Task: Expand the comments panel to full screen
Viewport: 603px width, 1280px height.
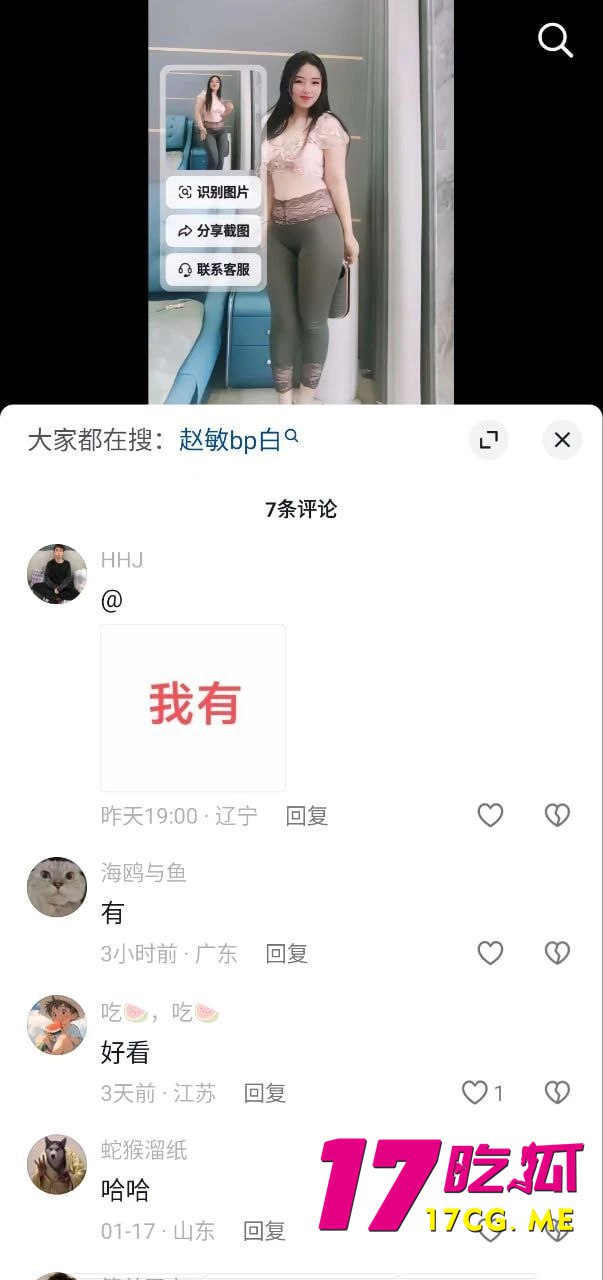Action: (489, 440)
